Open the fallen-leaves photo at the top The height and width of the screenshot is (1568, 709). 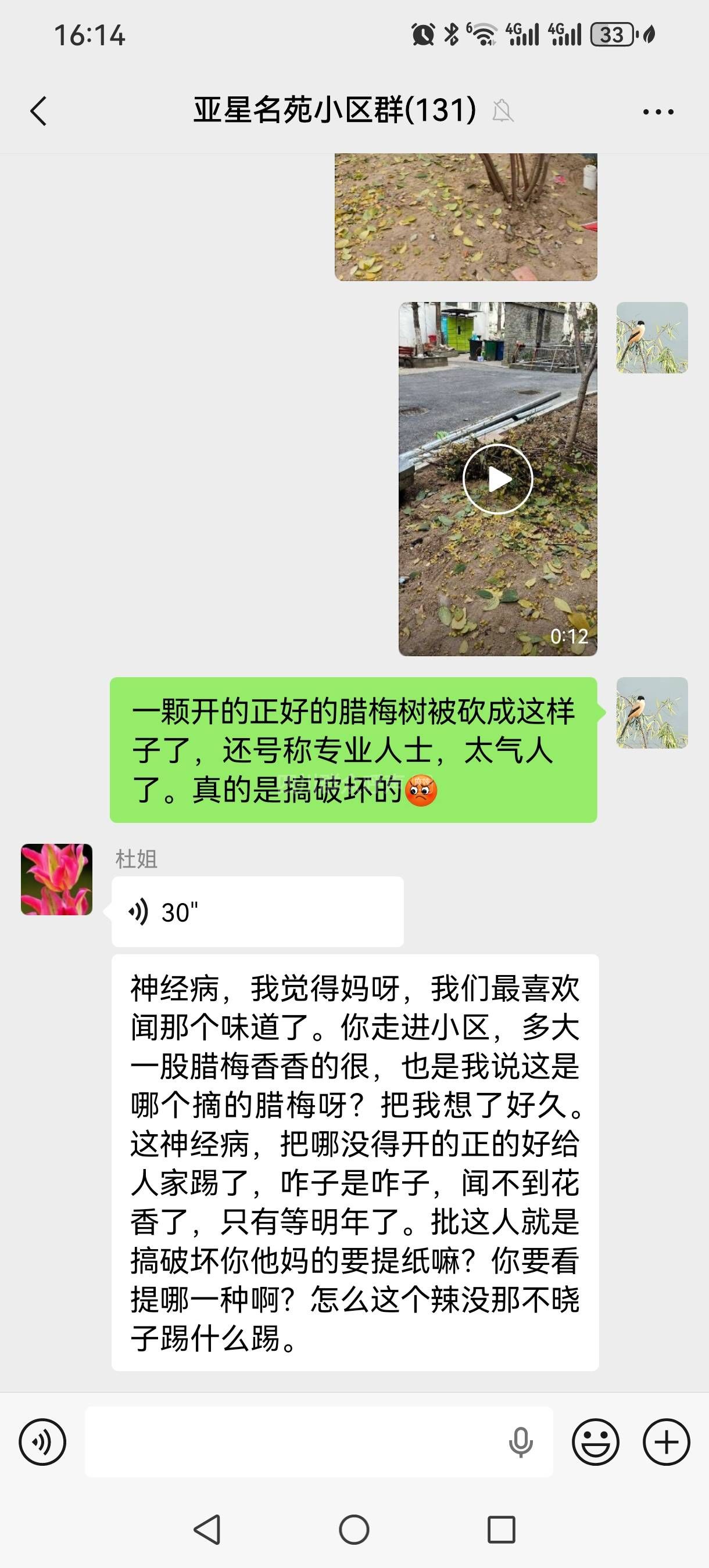[x=465, y=217]
